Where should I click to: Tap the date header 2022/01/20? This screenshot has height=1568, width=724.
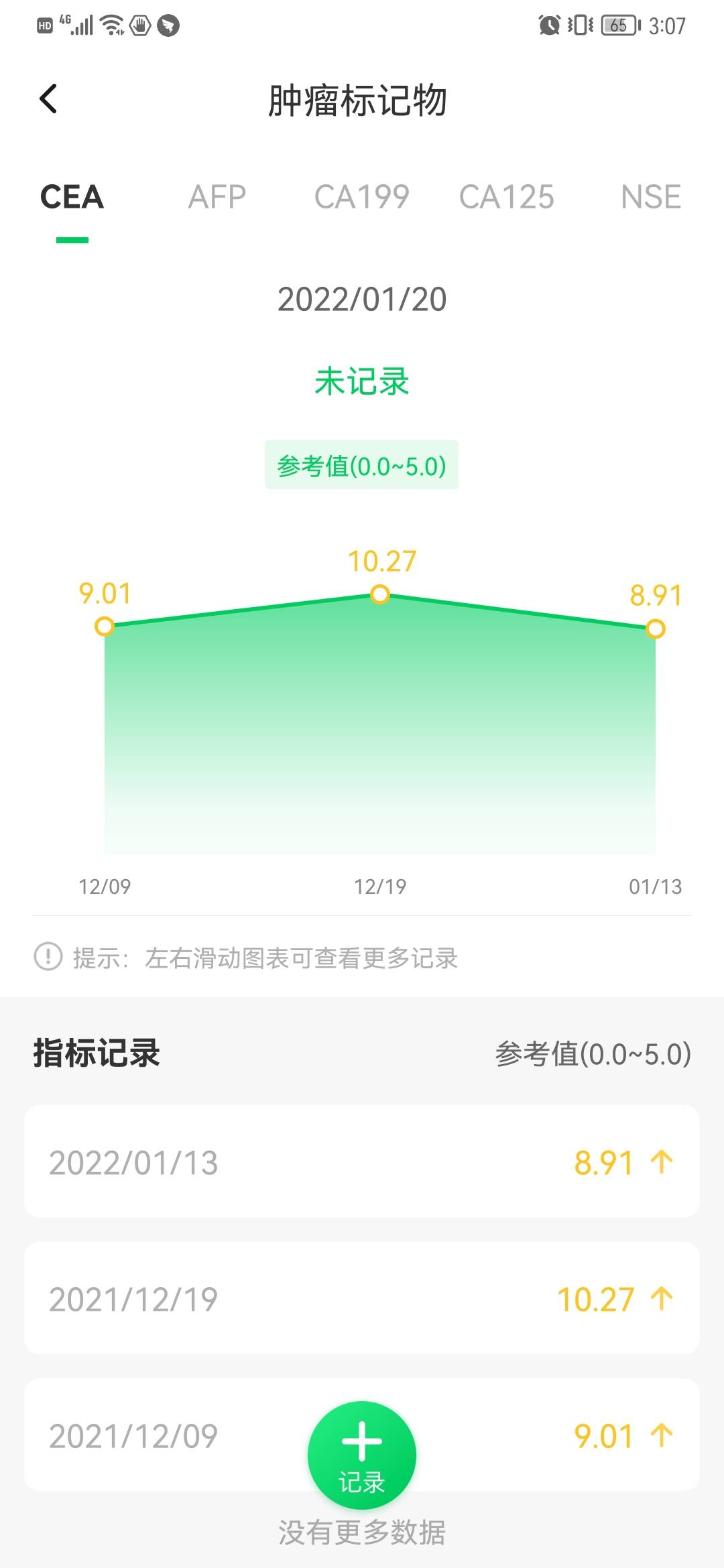coord(362,300)
